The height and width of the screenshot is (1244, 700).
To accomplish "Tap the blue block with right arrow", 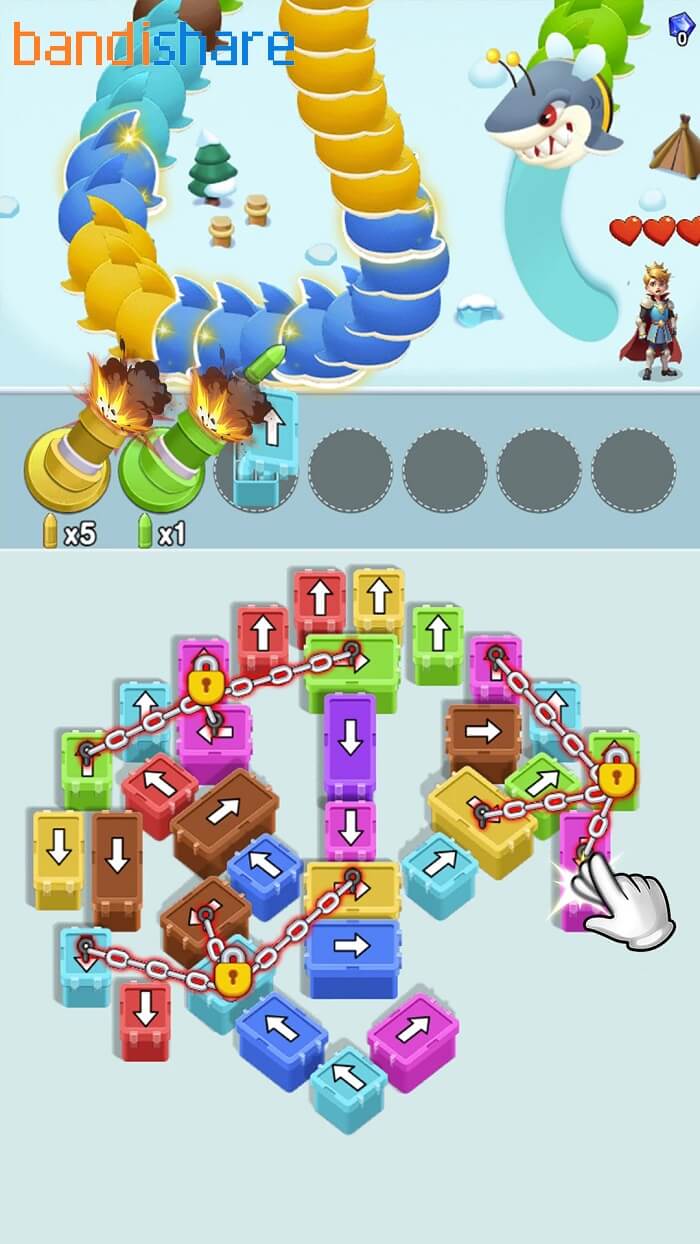I will click(x=352, y=957).
